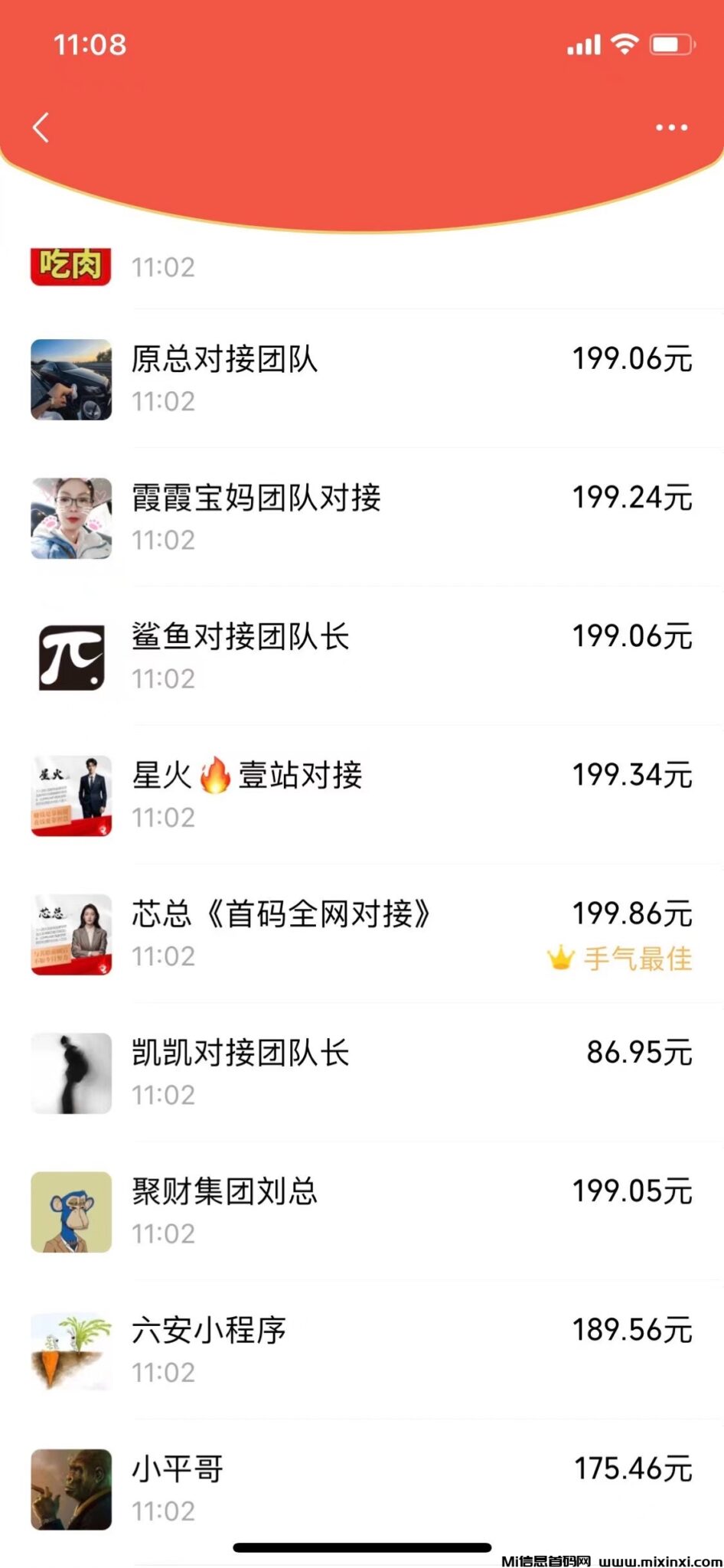The height and width of the screenshot is (1568, 724).
Task: Open the three-dot more options menu
Action: tap(671, 127)
